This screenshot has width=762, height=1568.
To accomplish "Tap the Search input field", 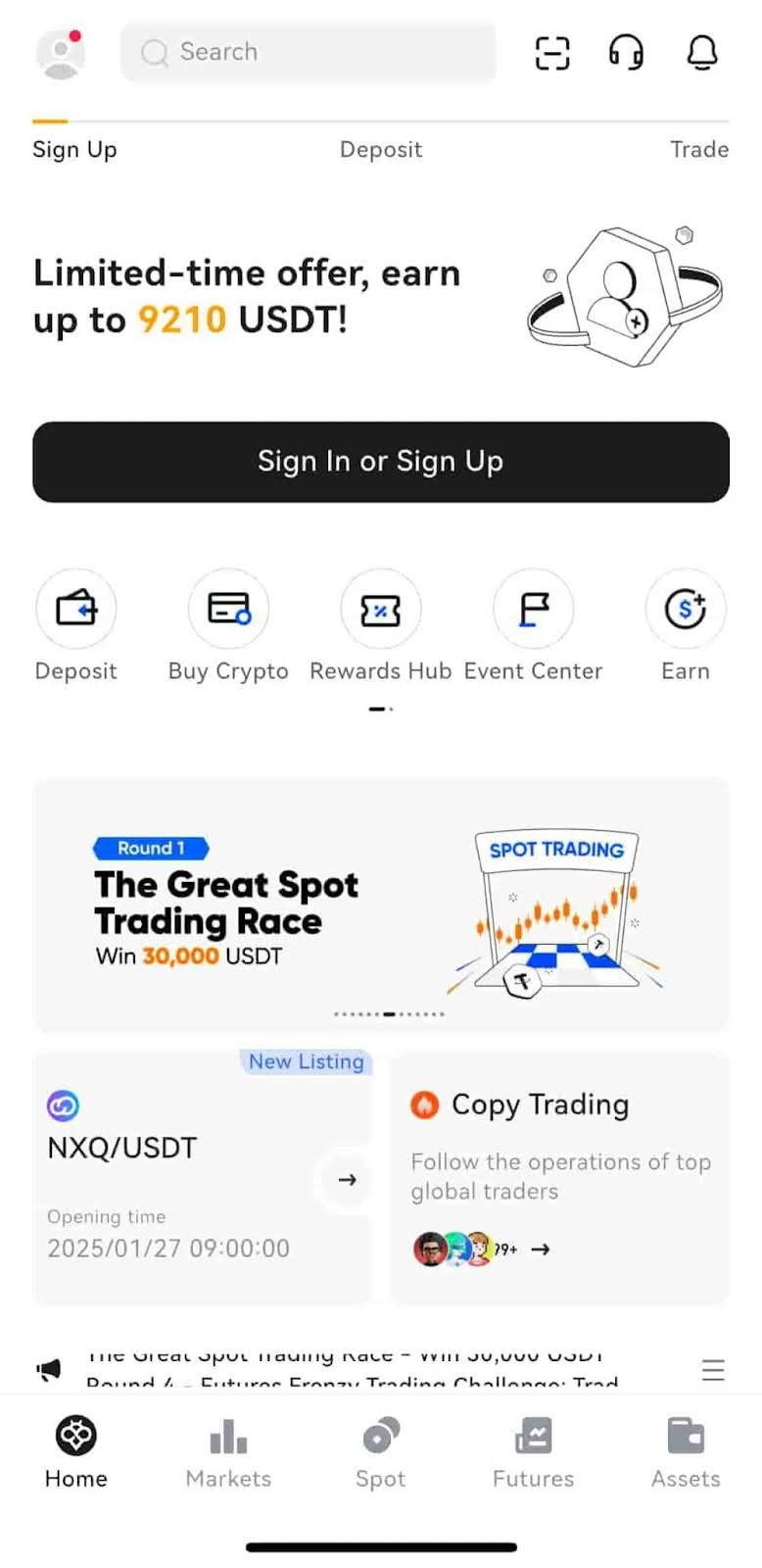I will pos(308,51).
